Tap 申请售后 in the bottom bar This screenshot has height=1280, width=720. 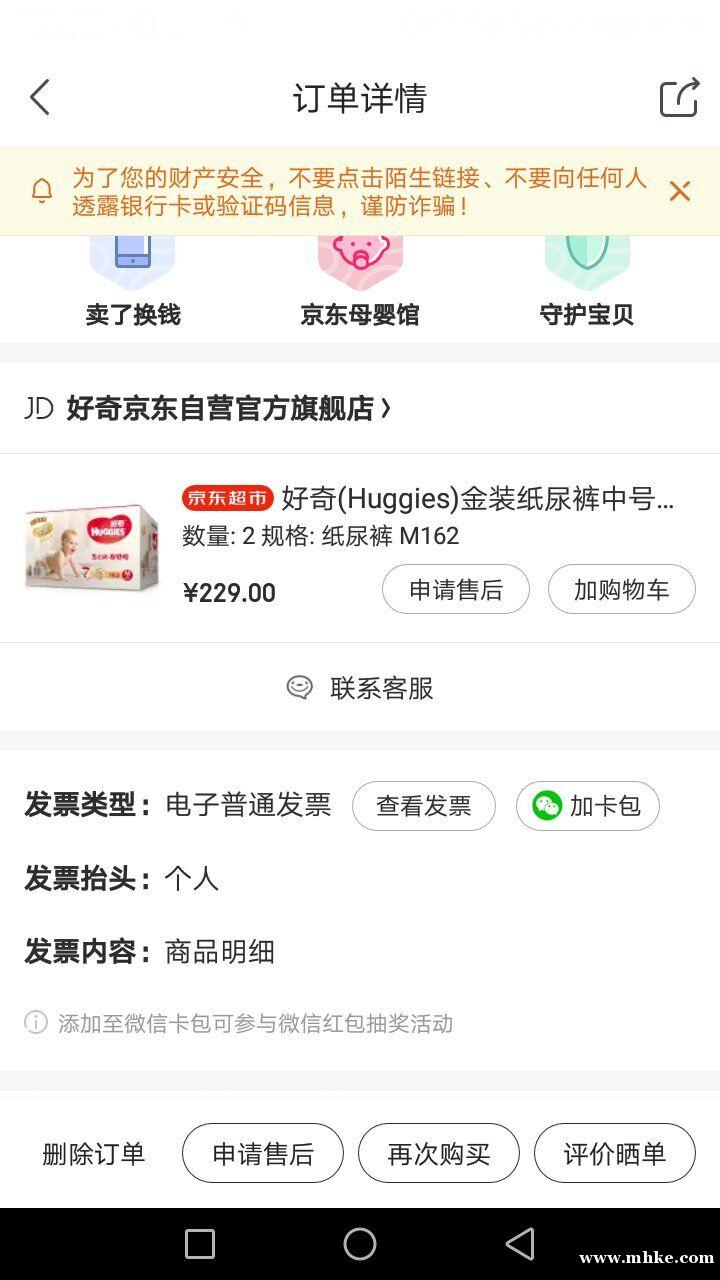tap(263, 1154)
